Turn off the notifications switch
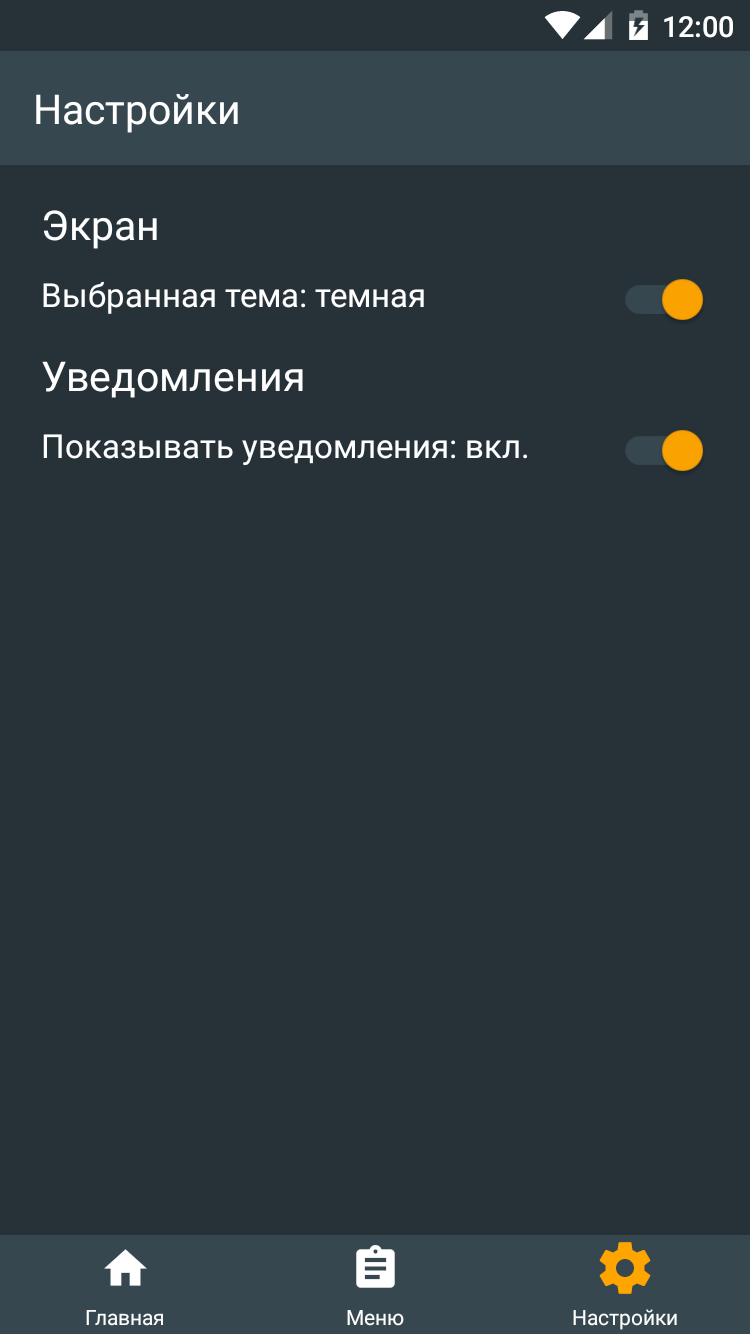This screenshot has height=1334, width=750. pos(663,450)
